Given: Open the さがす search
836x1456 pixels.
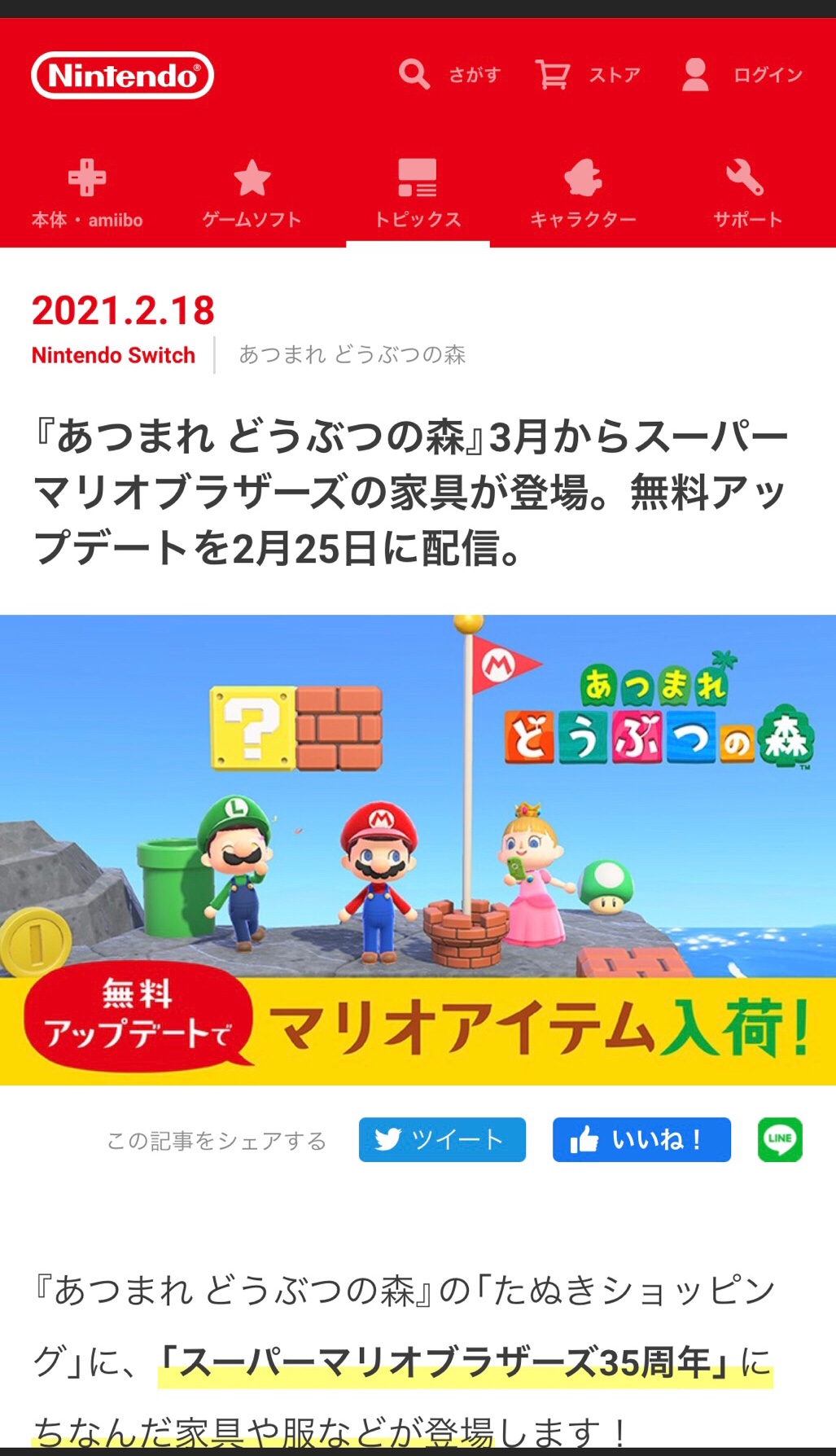Looking at the screenshot, I should point(449,75).
